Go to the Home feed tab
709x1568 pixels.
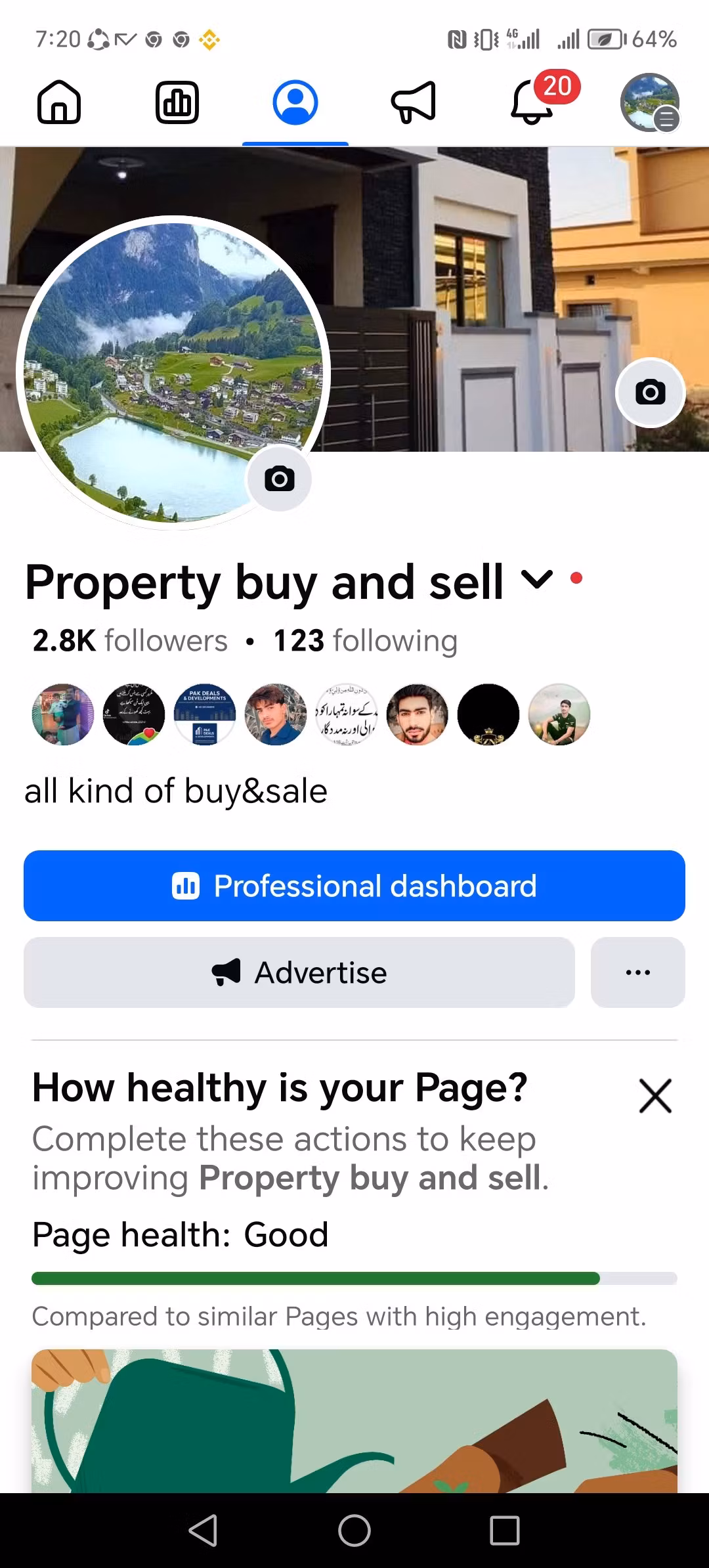(x=59, y=102)
